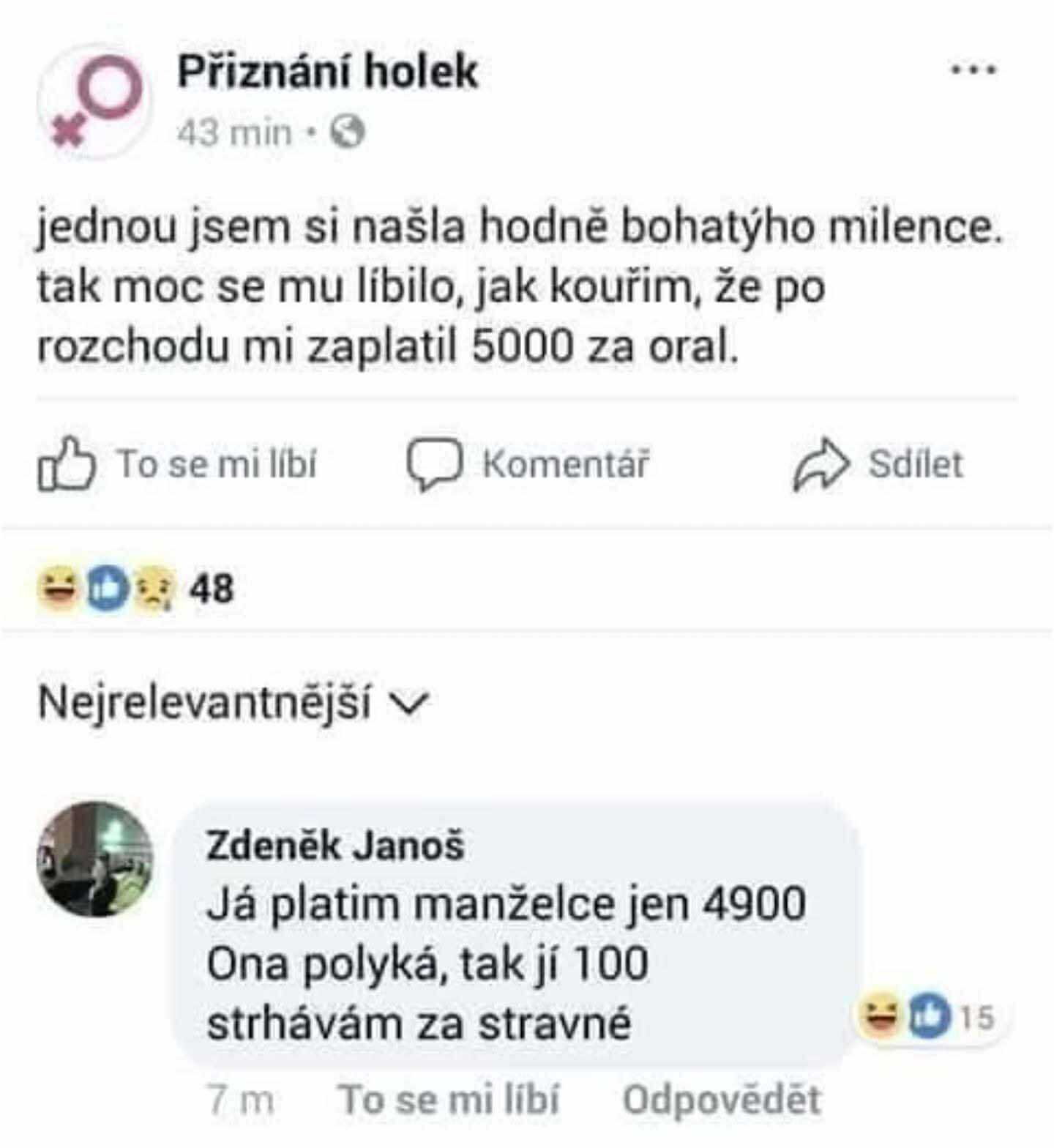
Task: Open Zdeněk Janoš's profile from his name
Action: (335, 846)
